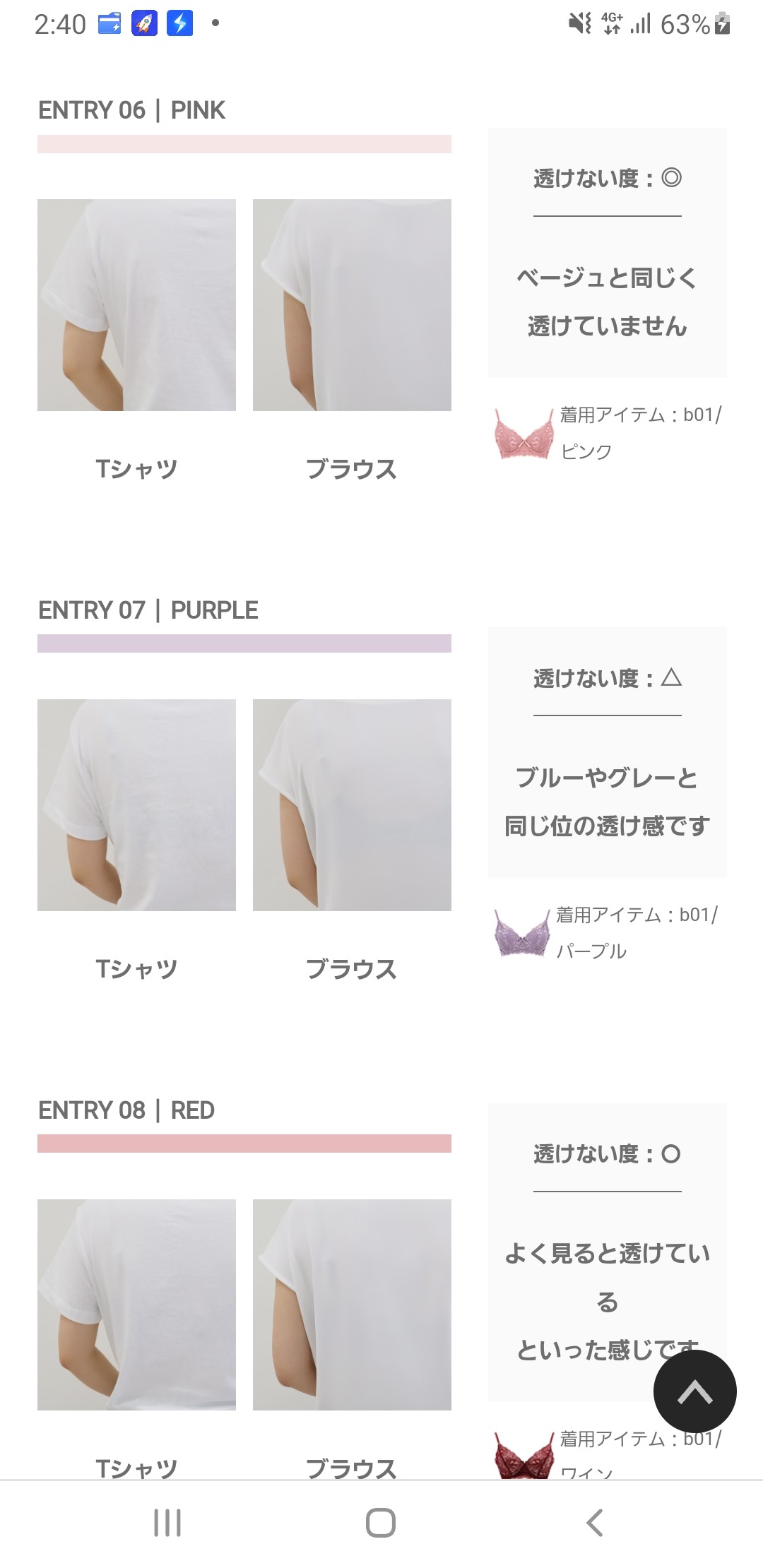Image resolution: width=763 pixels, height=1568 pixels.
Task: Tap the scroll-to-top arrow button
Action: click(694, 1391)
